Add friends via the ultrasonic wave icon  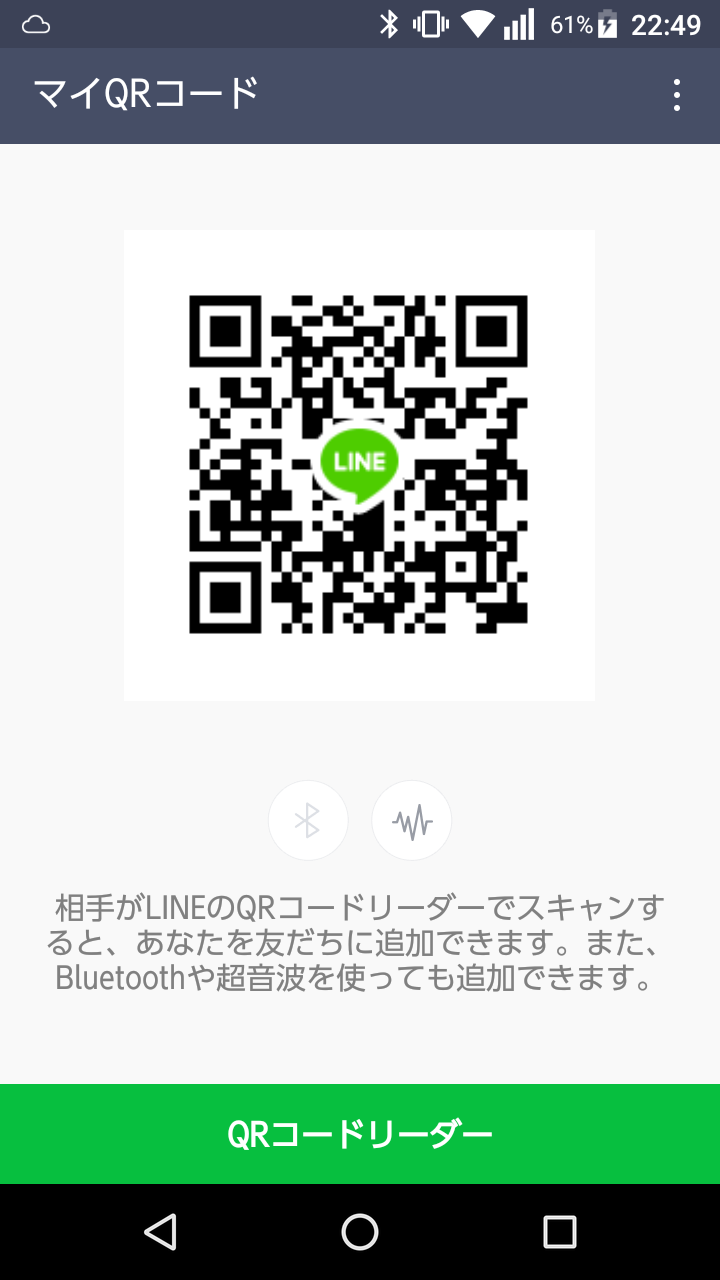411,821
